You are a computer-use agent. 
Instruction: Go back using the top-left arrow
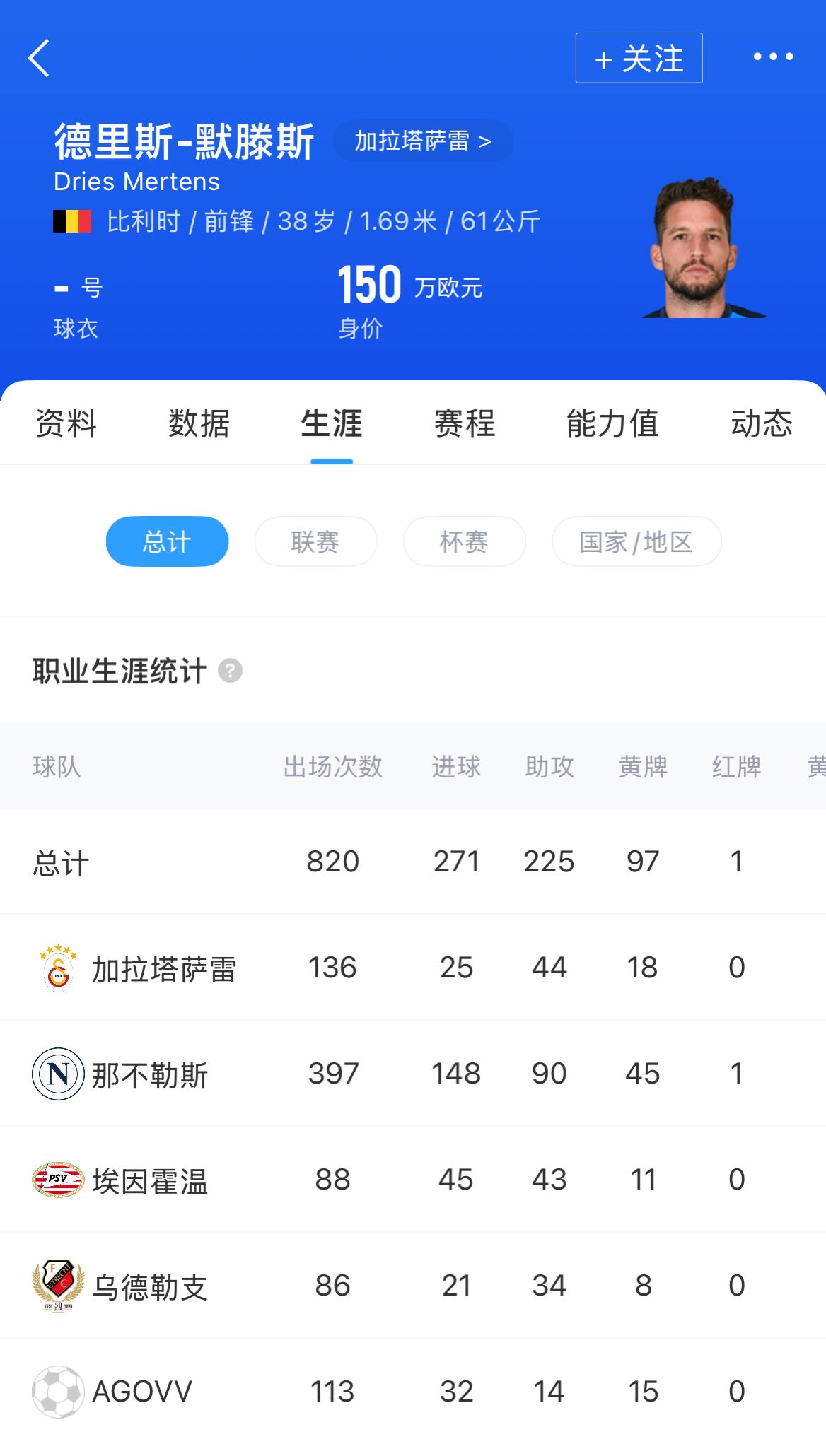[39, 58]
